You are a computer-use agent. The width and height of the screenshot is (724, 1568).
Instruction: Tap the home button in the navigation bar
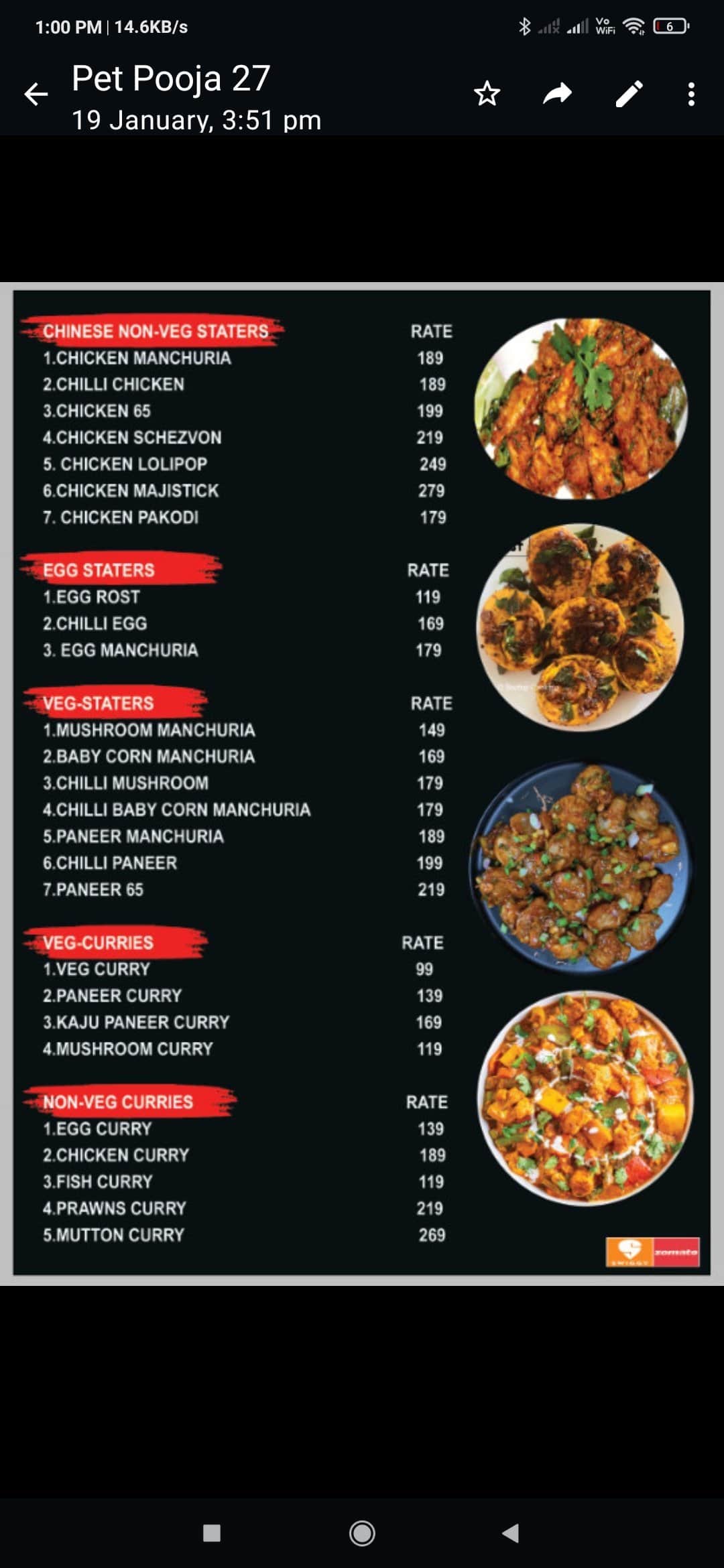click(x=362, y=1533)
